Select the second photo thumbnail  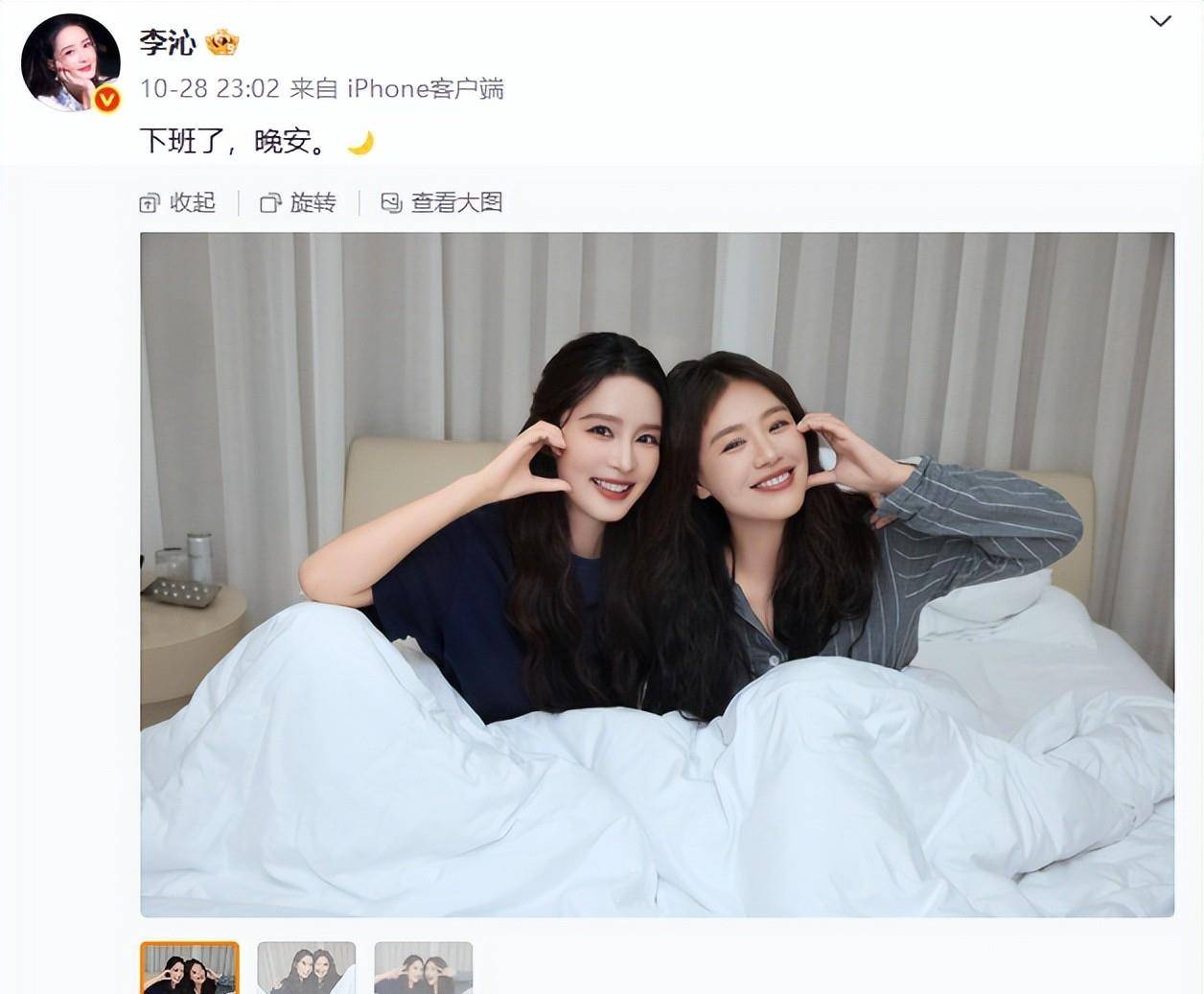[x=307, y=968]
